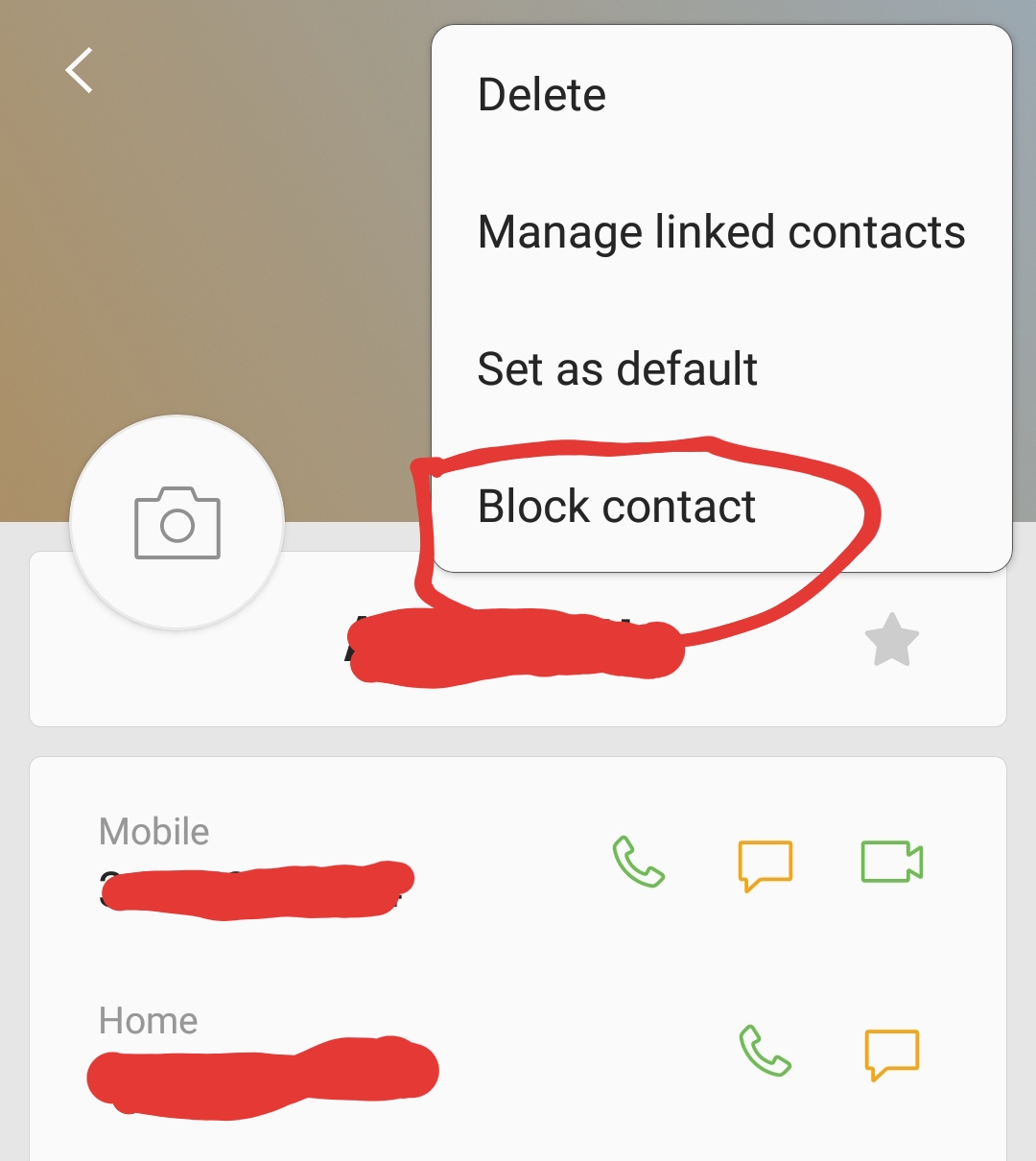Choose Set as default option
Image resolution: width=1036 pixels, height=1161 pixels.
click(x=618, y=369)
